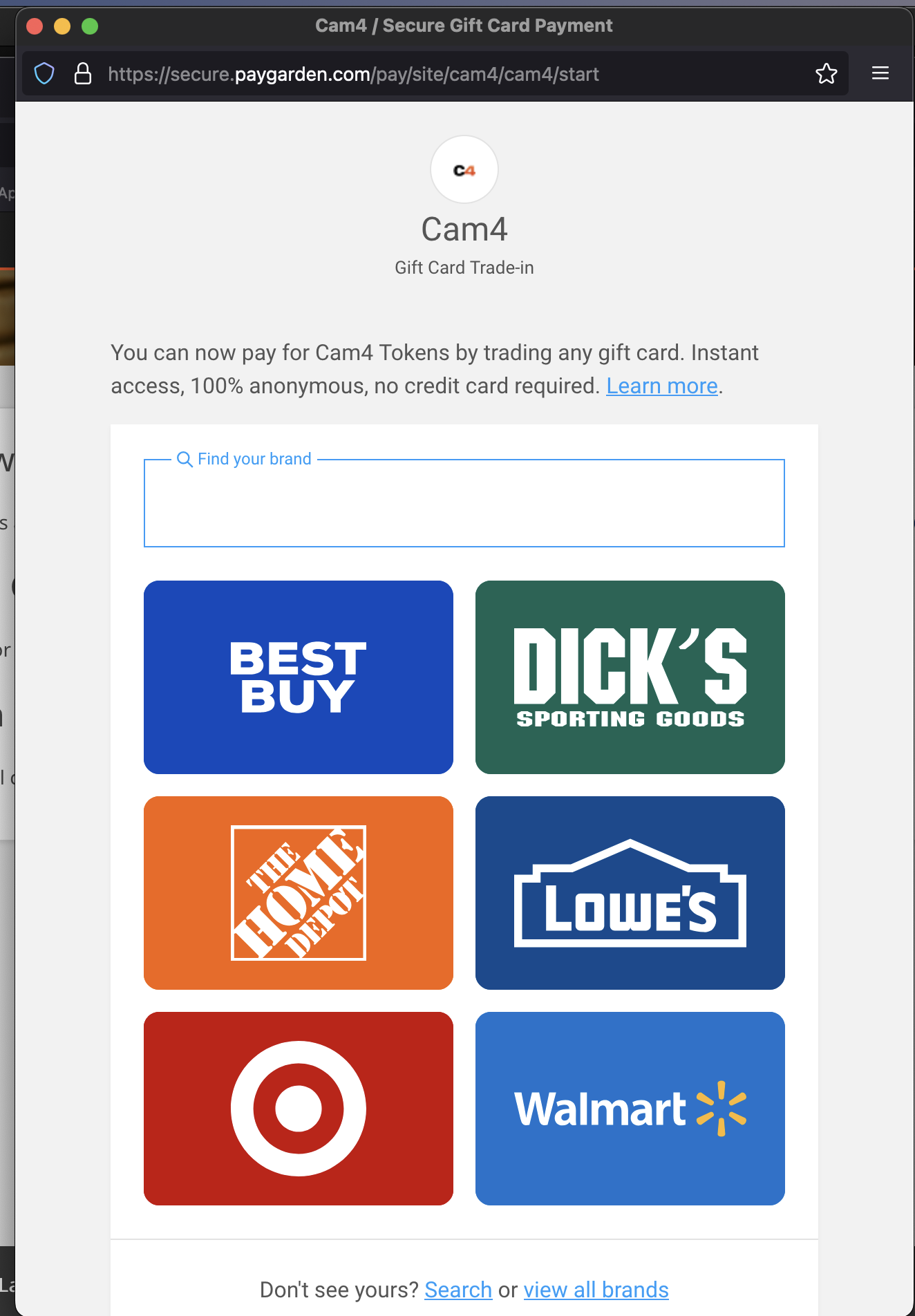View site security lock info
This screenshot has height=1316, width=915.
pyautogui.click(x=83, y=73)
